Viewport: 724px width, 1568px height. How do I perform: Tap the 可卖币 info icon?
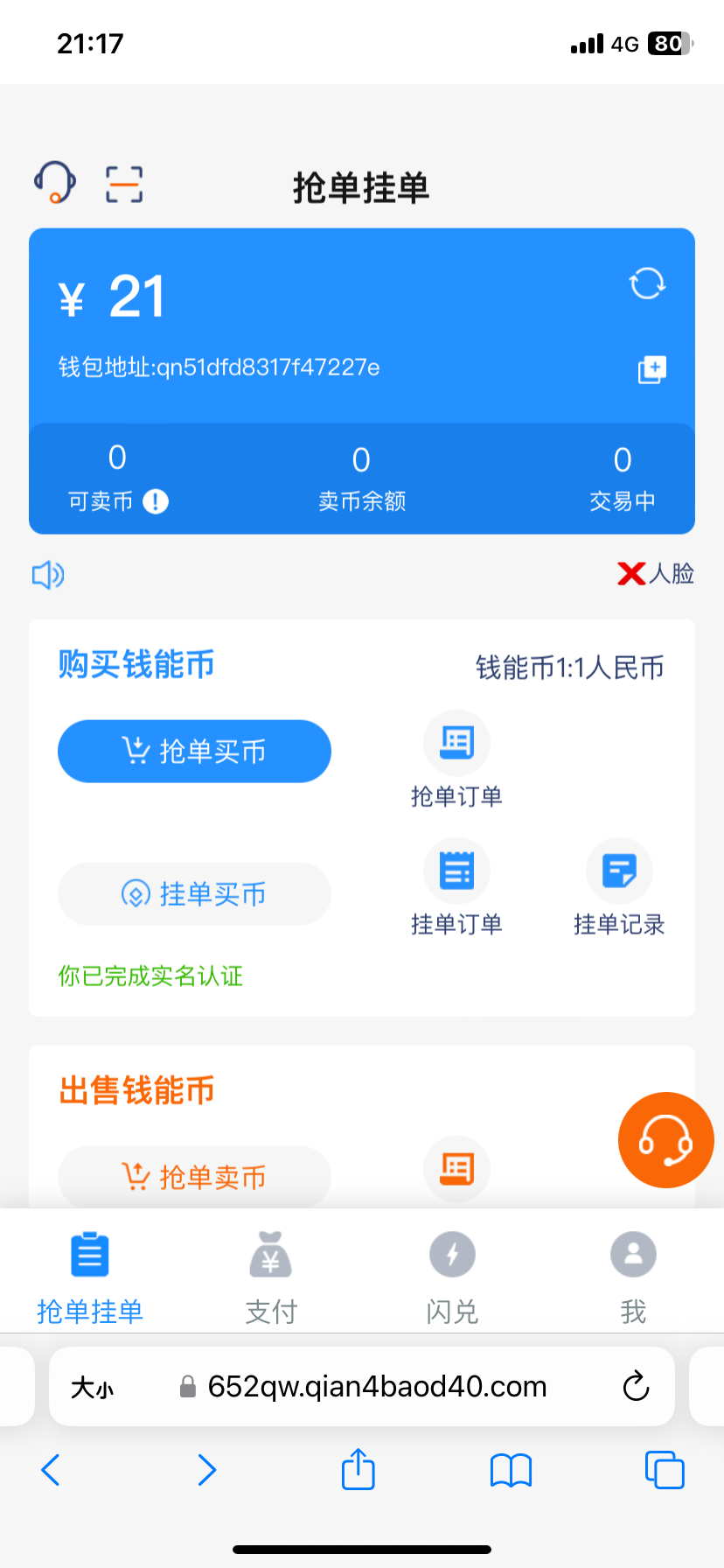(156, 501)
